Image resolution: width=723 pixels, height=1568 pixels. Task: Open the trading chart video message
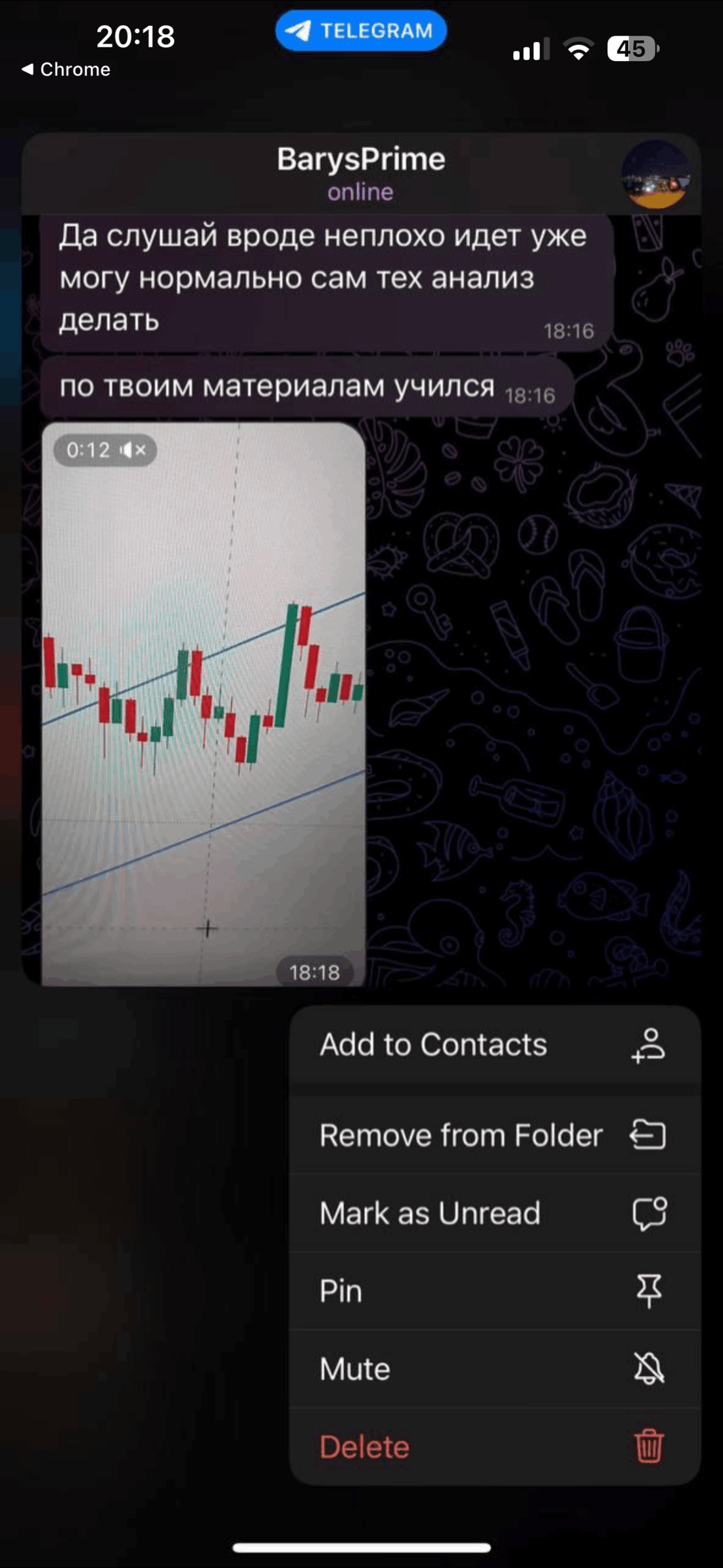point(203,704)
